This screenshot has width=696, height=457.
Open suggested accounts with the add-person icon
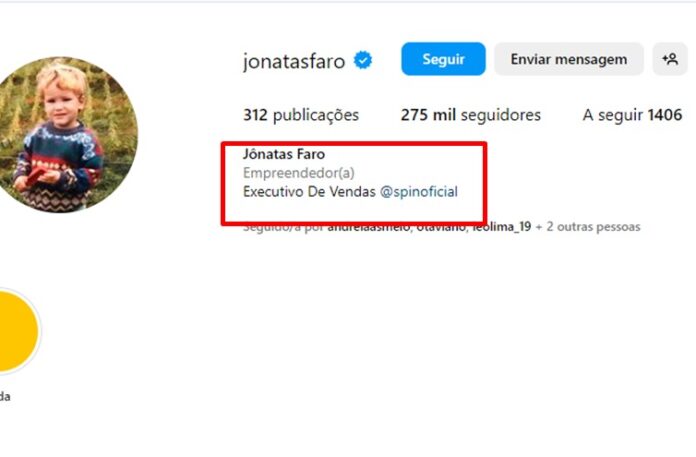click(669, 59)
